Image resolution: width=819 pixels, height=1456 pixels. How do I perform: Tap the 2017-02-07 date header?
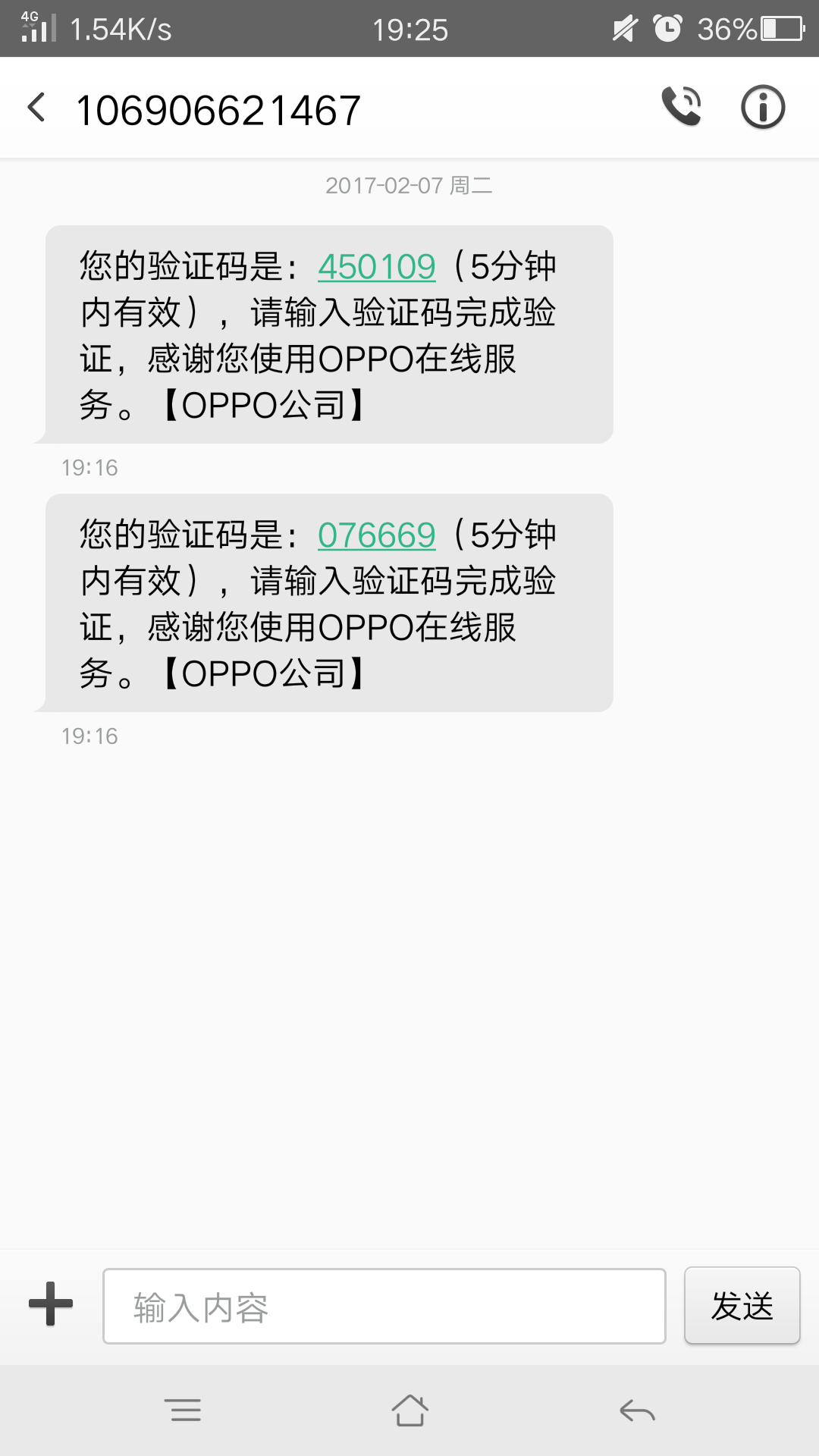pyautogui.click(x=409, y=185)
